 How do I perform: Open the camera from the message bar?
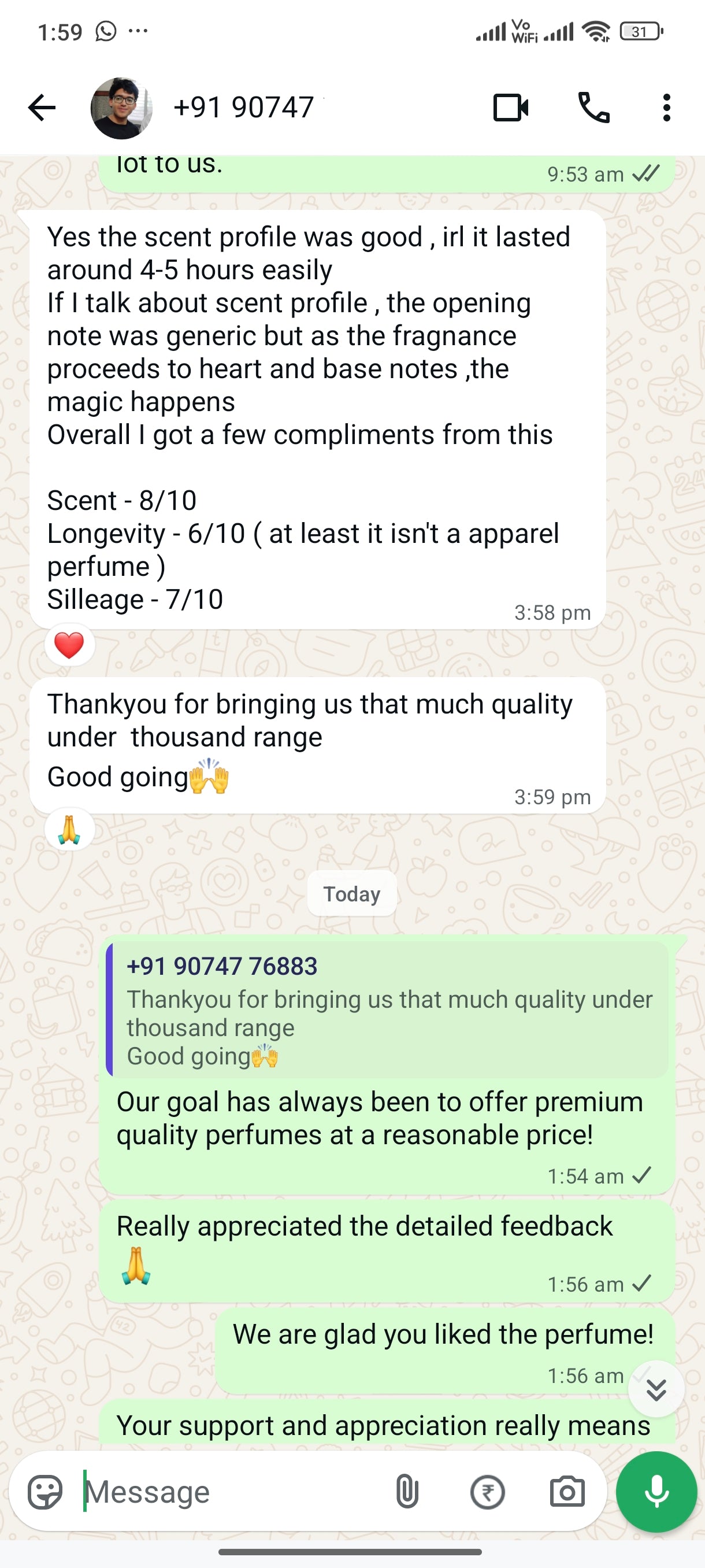pos(567,1492)
